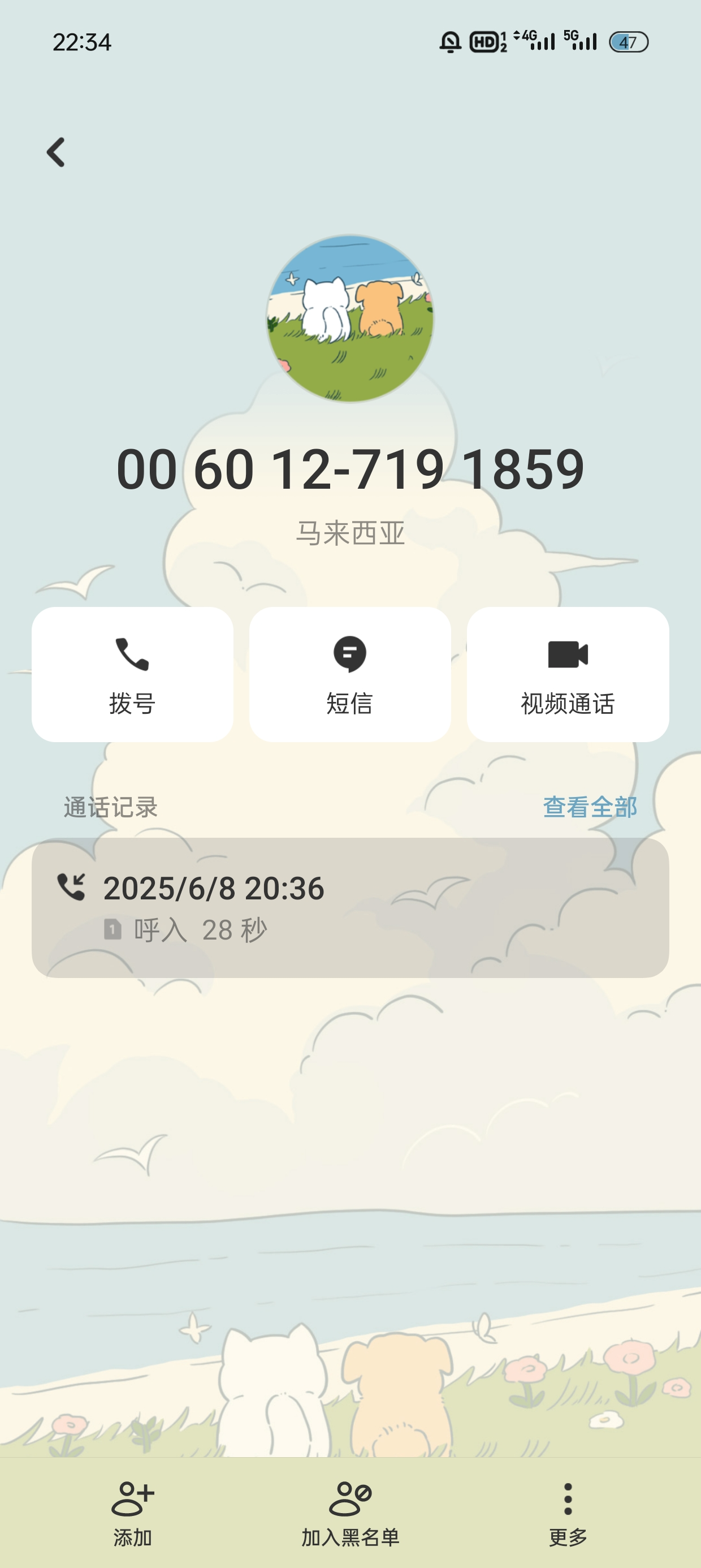Open the 更多 options menu

point(568,1514)
